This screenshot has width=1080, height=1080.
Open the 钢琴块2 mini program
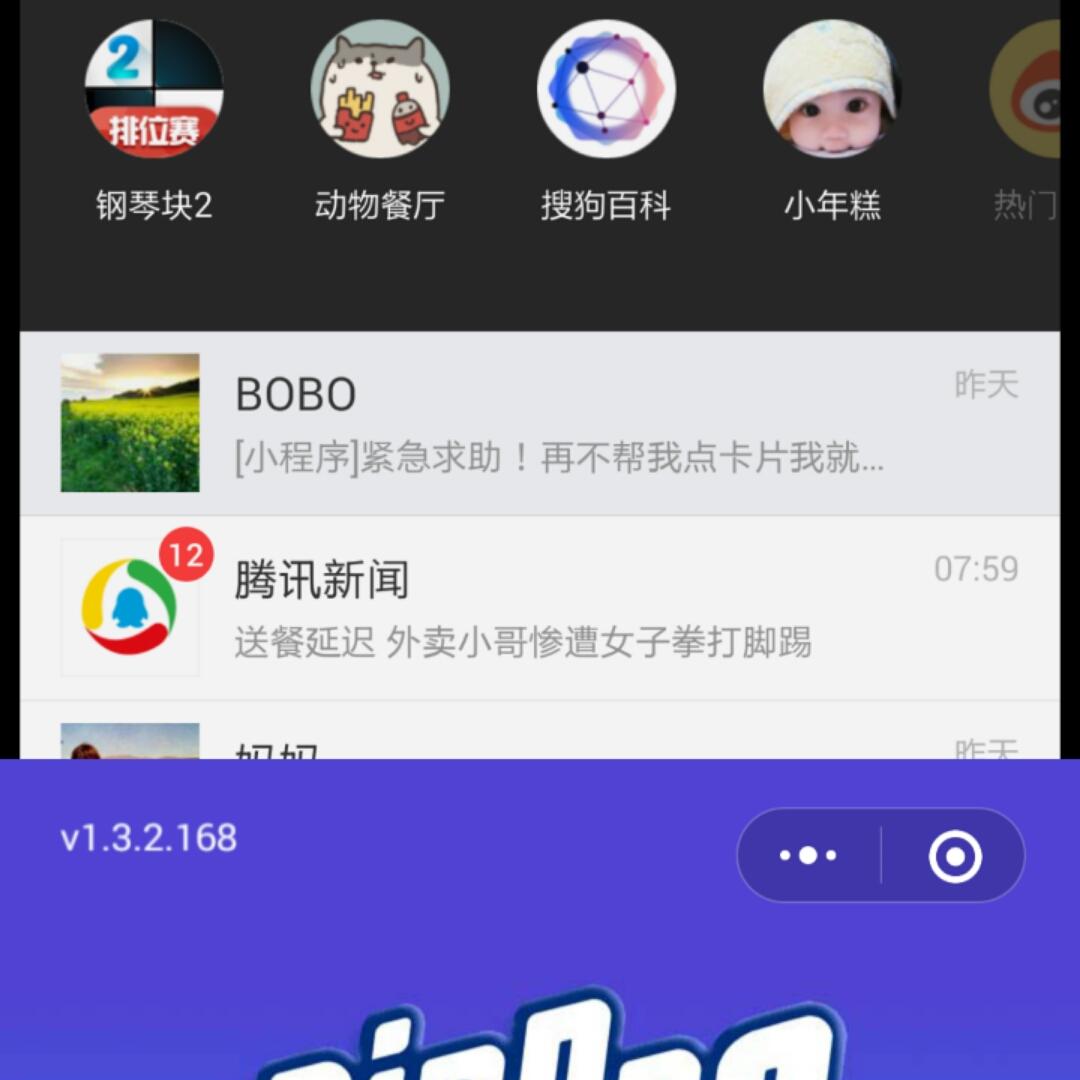click(154, 90)
